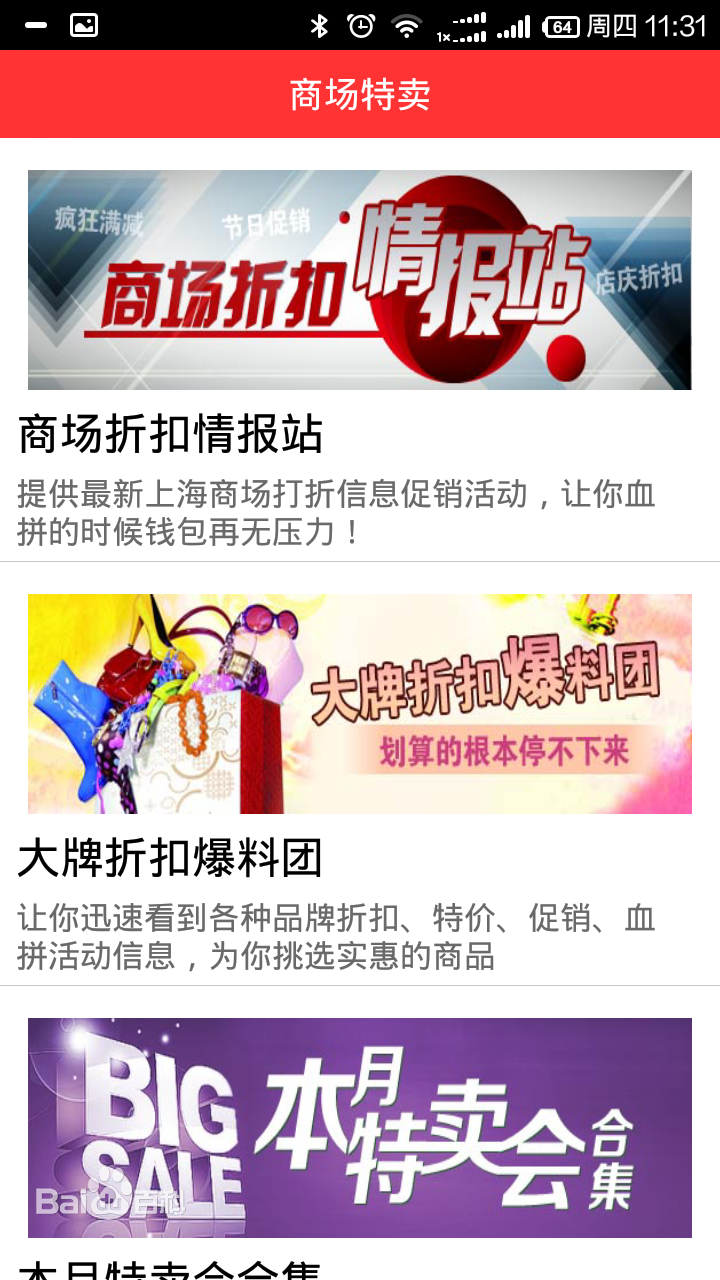Image resolution: width=720 pixels, height=1280 pixels.
Task: Tap the 商场折扣情报站 banner image
Action: tap(360, 280)
